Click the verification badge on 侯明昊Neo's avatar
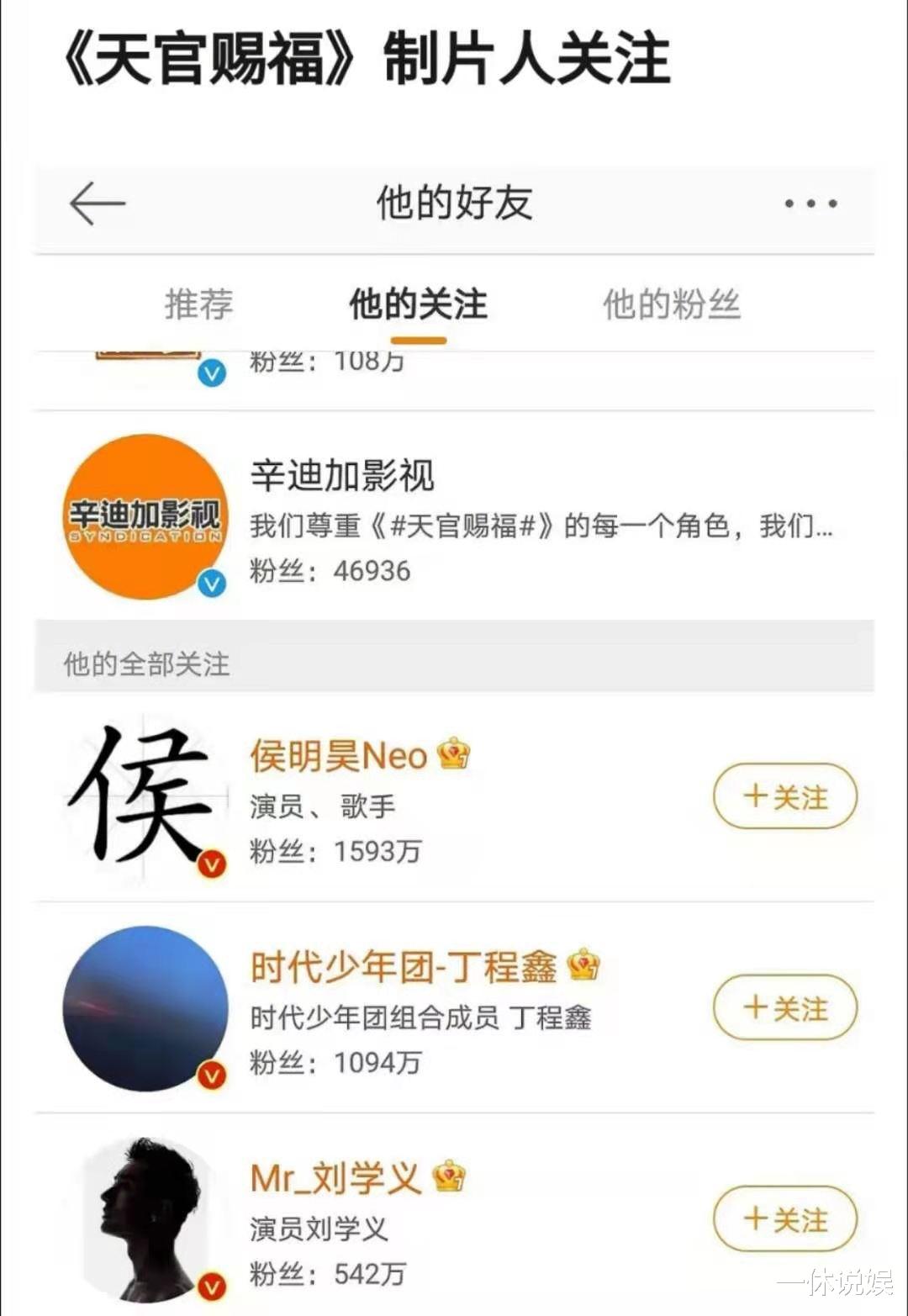This screenshot has height=1316, width=908. (x=211, y=862)
